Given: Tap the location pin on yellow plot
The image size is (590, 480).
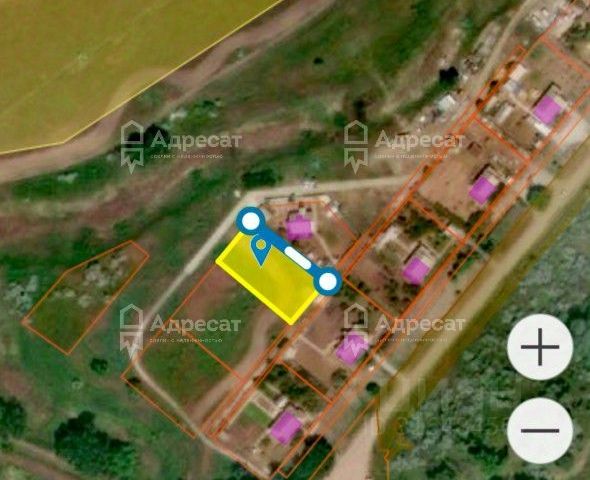Looking at the screenshot, I should coord(261,250).
